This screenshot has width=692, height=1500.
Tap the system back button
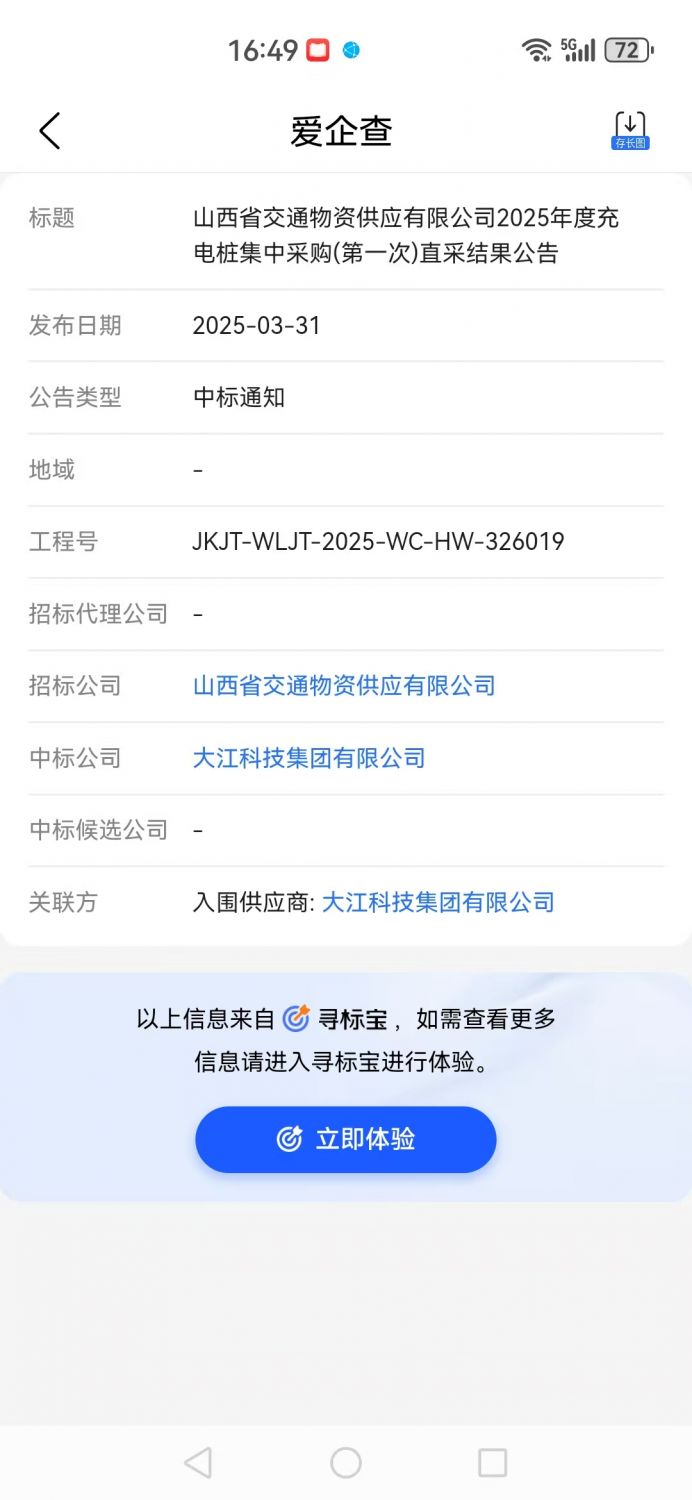[x=198, y=1463]
